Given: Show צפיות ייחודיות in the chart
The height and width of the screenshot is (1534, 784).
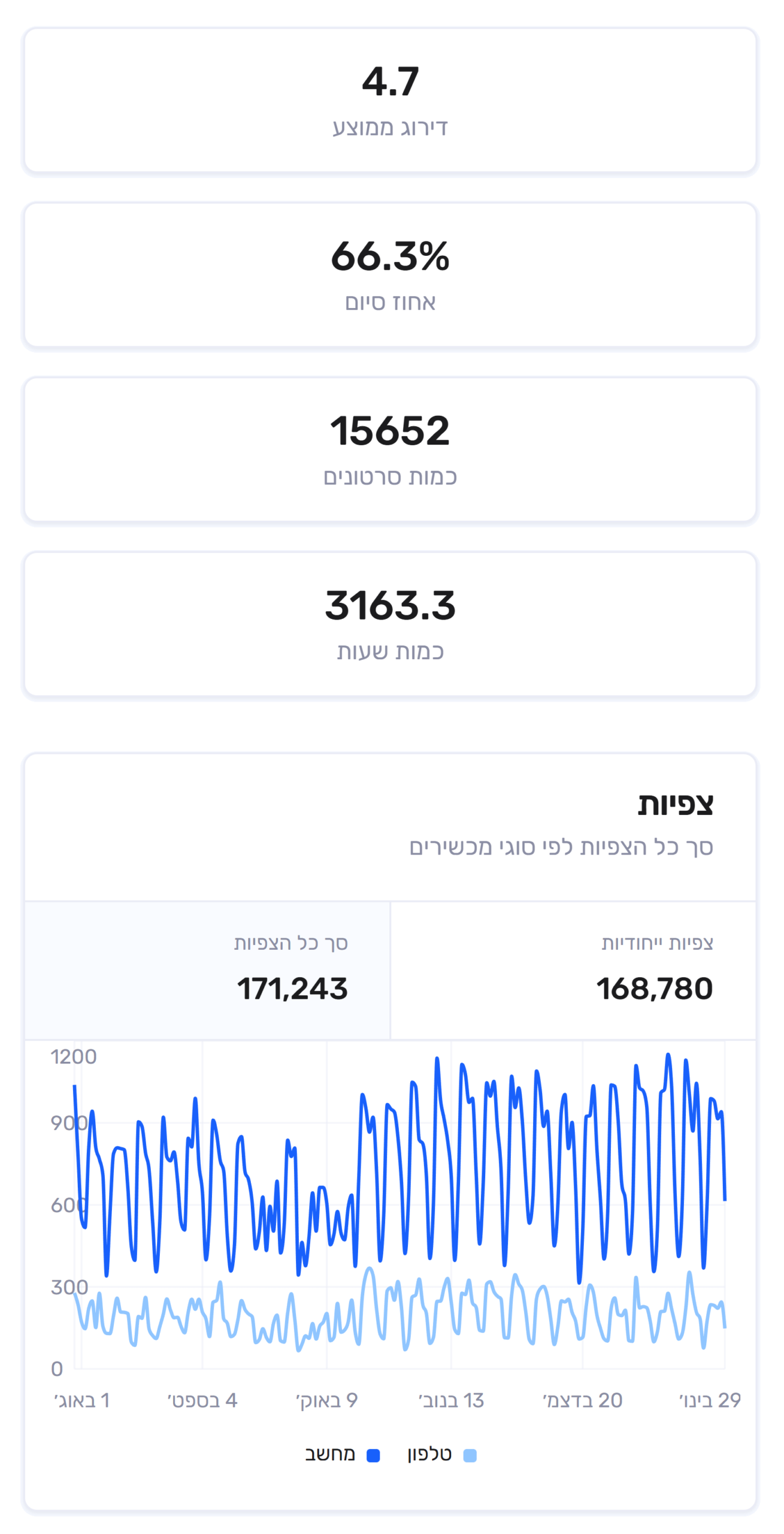Looking at the screenshot, I should [573, 970].
